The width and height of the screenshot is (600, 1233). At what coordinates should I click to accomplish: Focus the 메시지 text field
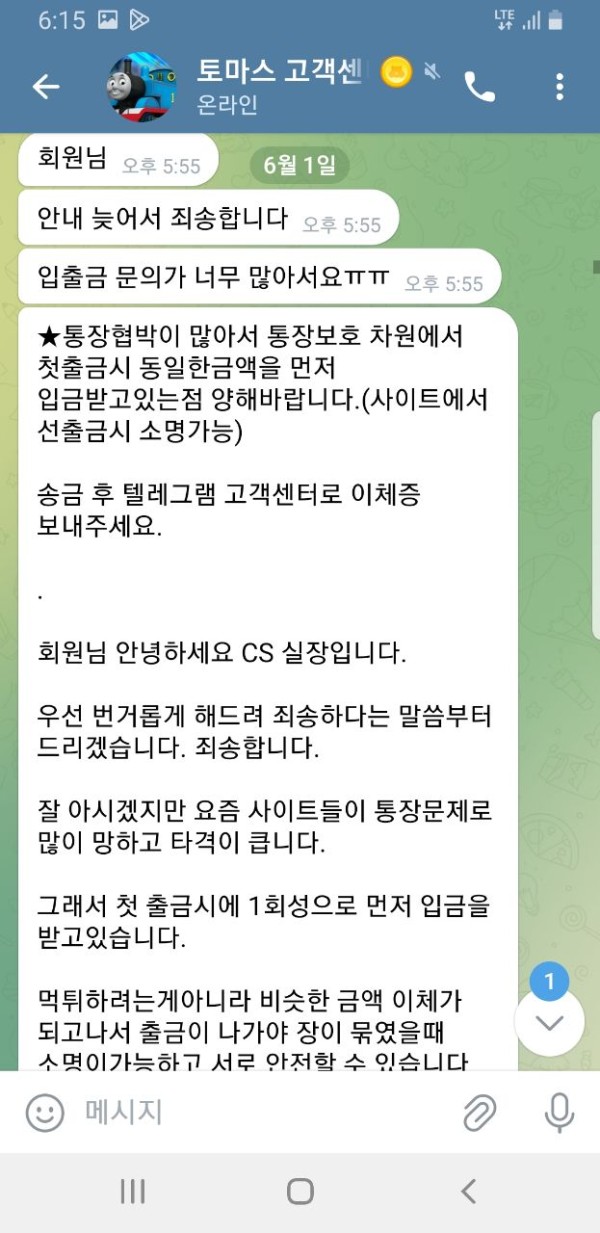coord(250,1112)
